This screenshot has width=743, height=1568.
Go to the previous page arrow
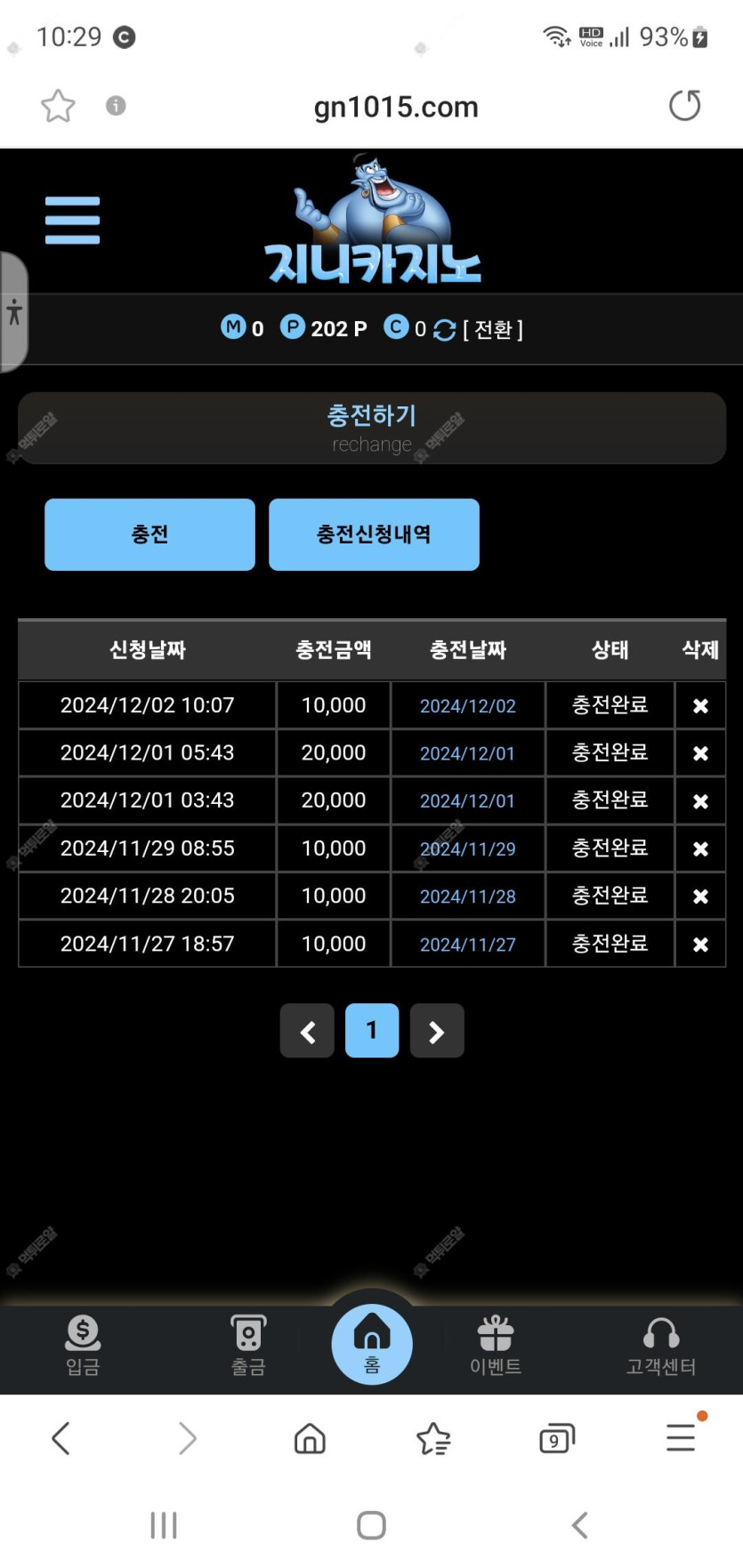point(307,1032)
